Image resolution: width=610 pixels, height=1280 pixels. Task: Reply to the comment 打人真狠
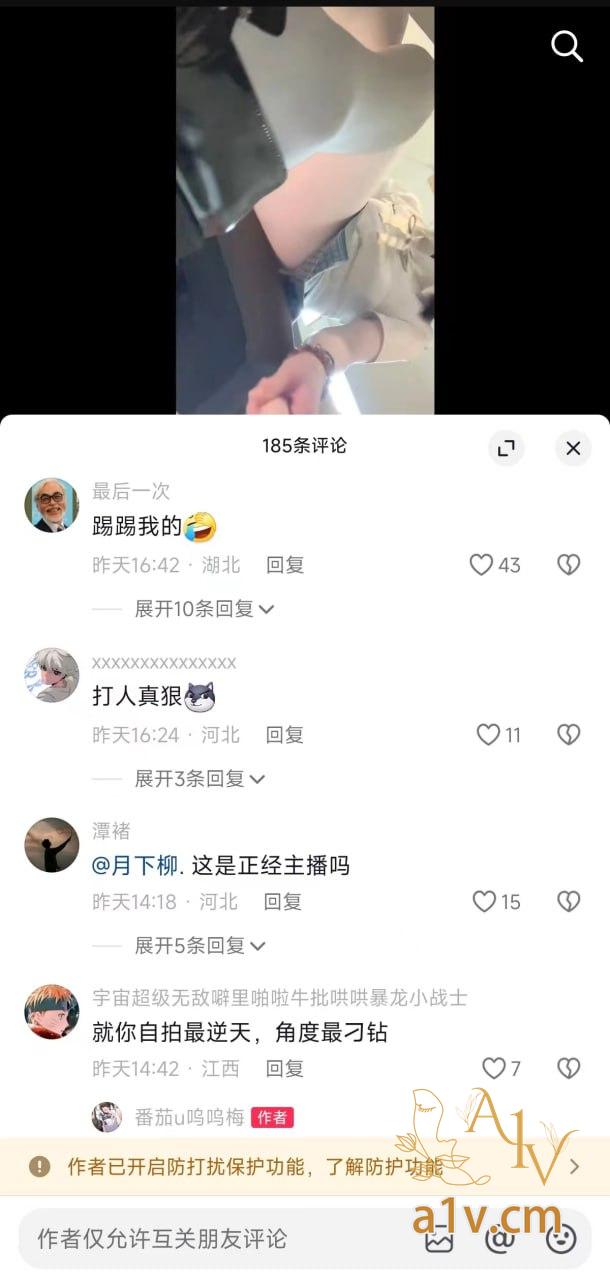coord(284,735)
